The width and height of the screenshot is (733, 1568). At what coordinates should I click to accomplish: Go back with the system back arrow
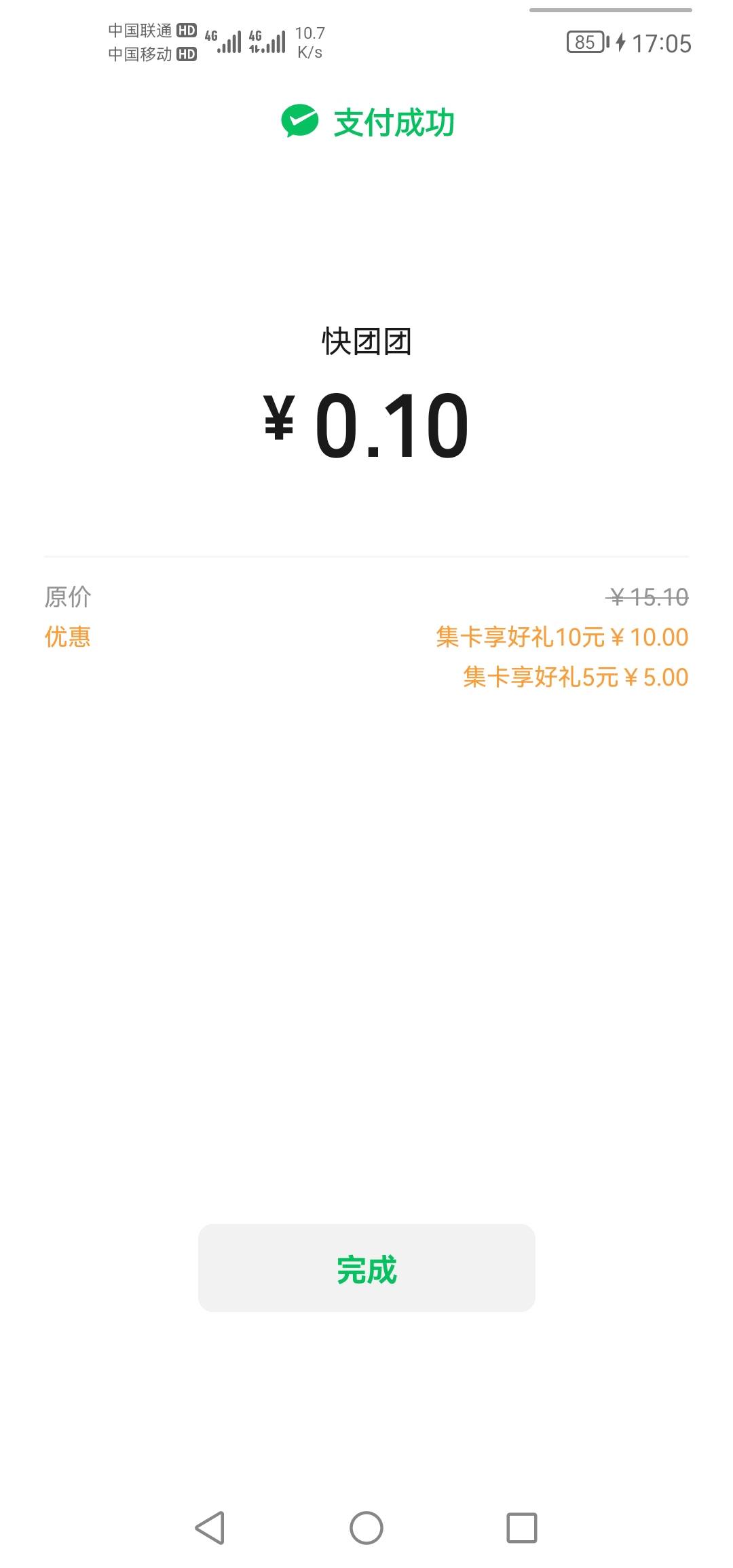click(x=210, y=1528)
